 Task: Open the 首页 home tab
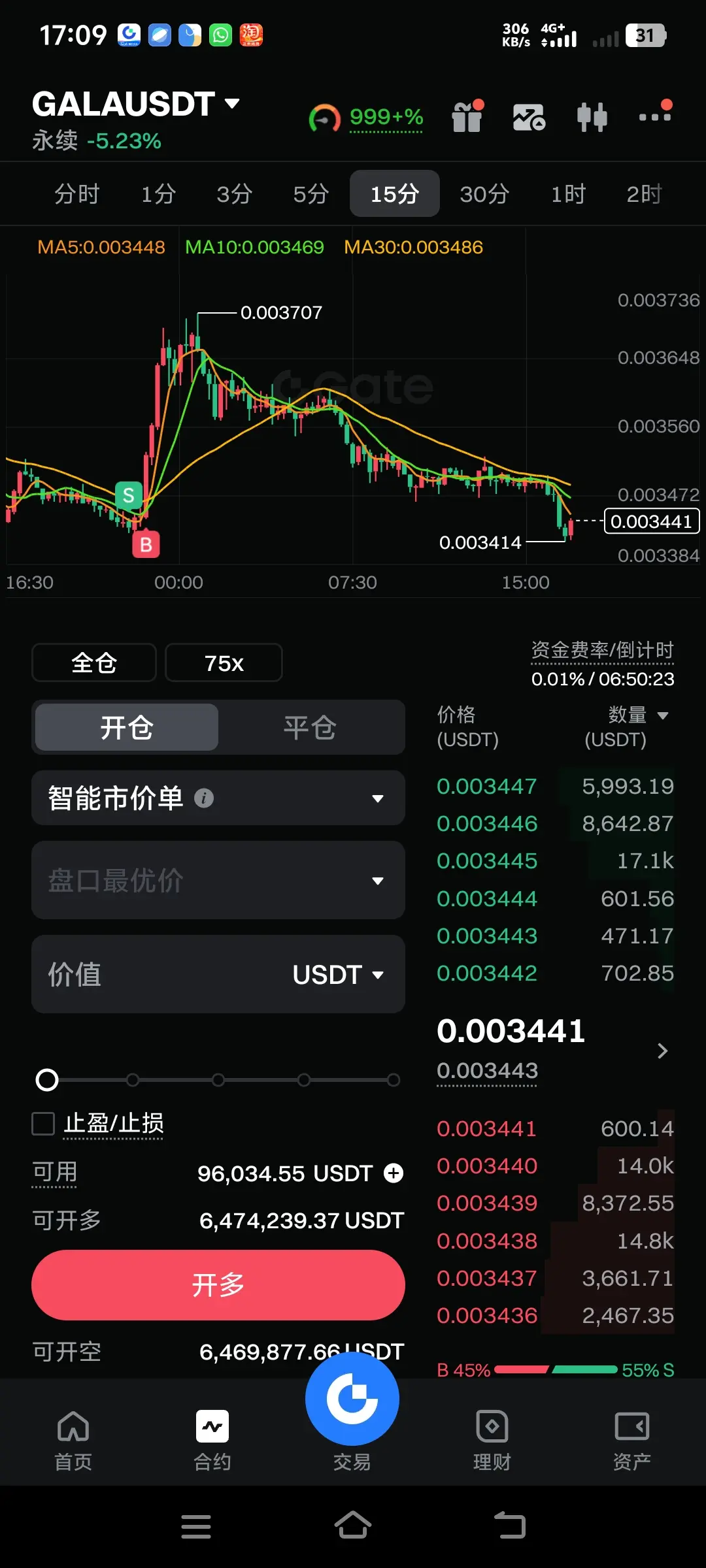73,1441
